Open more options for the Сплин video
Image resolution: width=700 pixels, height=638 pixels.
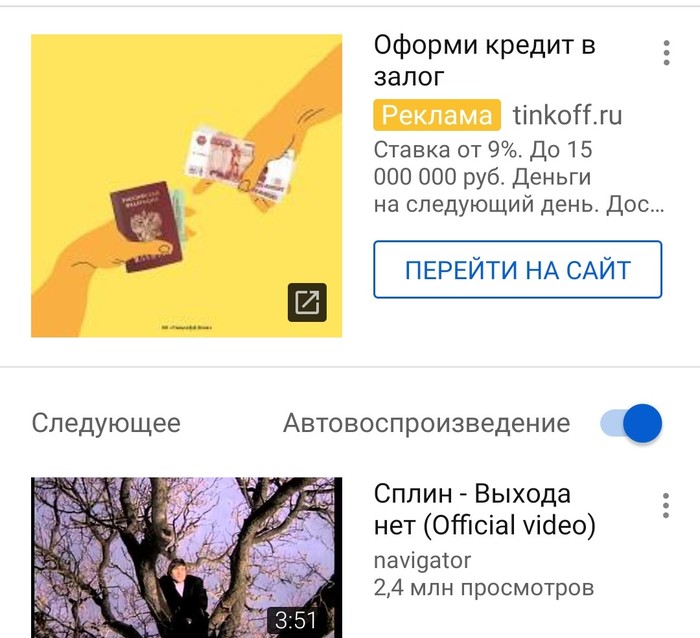click(x=665, y=506)
